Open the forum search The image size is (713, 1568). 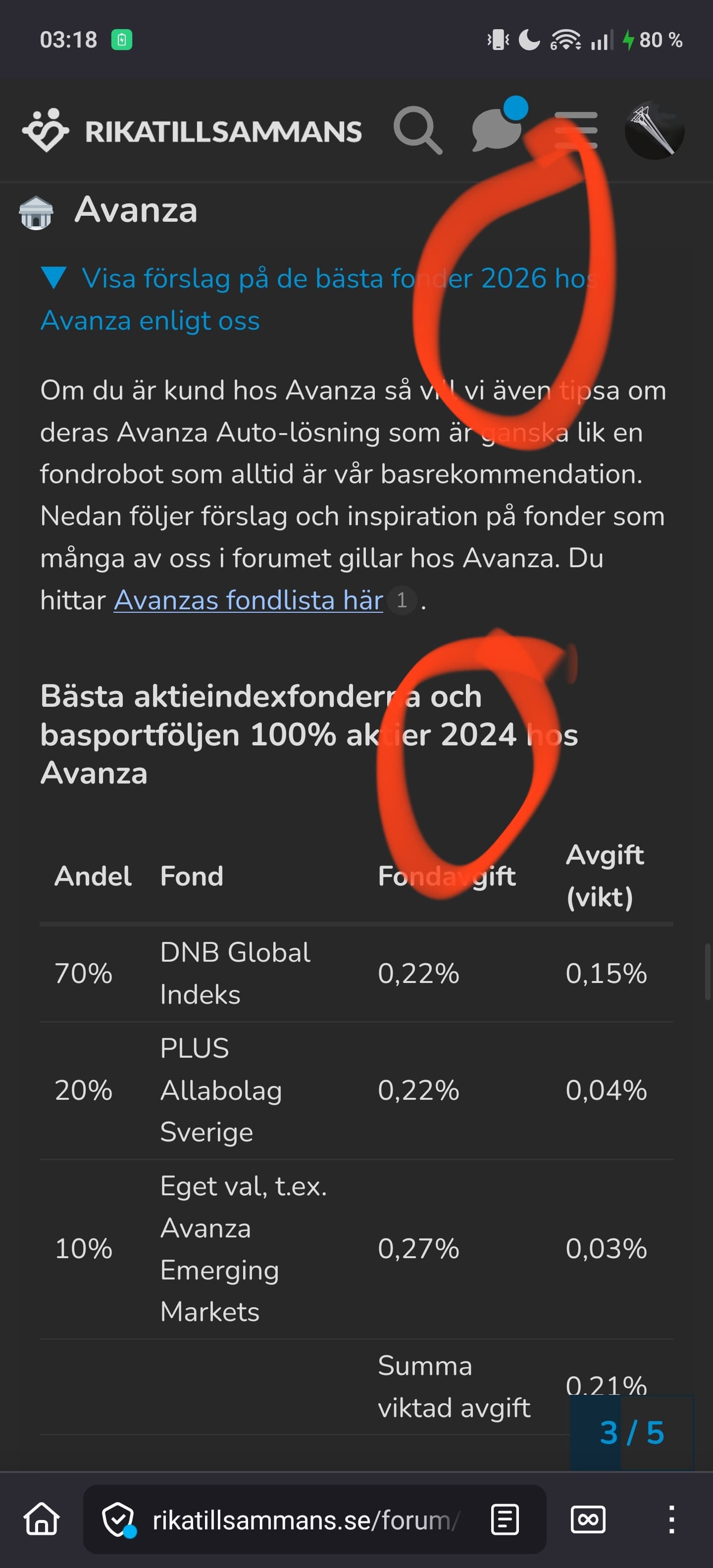[x=418, y=130]
